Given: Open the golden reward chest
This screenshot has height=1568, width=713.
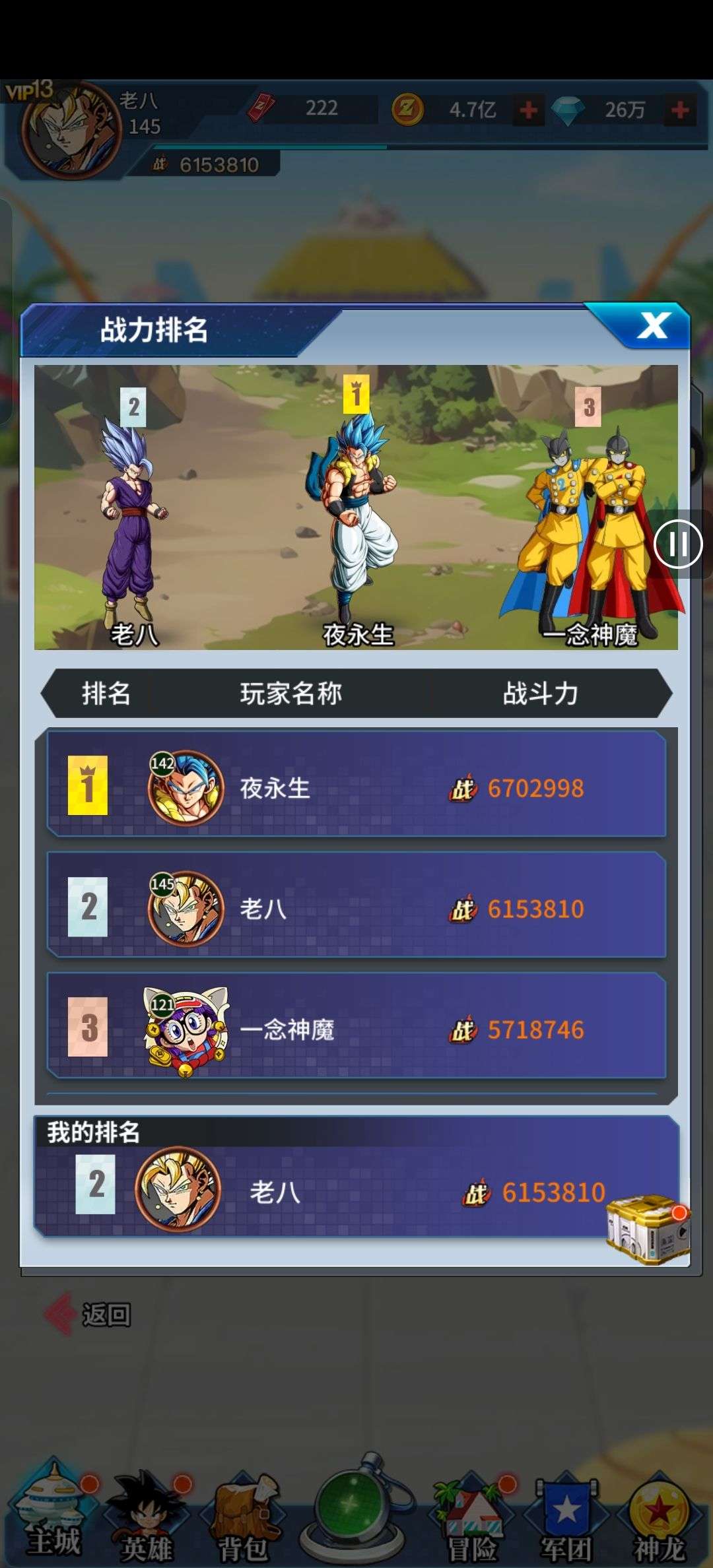Looking at the screenshot, I should coord(648,1229).
